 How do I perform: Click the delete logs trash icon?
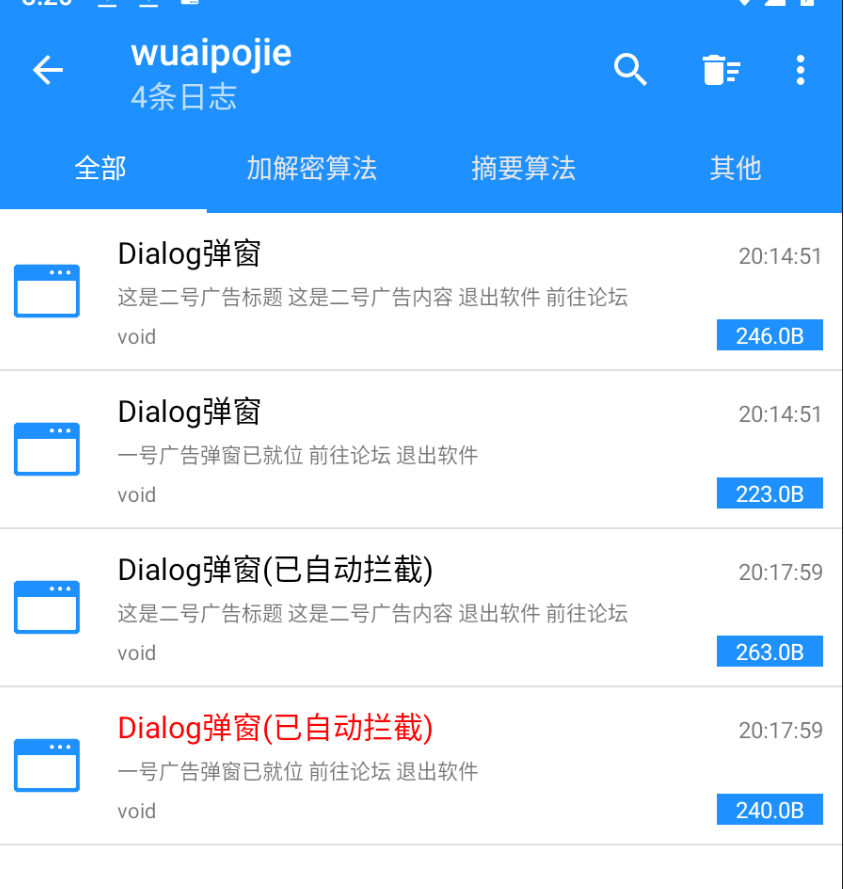click(x=720, y=70)
